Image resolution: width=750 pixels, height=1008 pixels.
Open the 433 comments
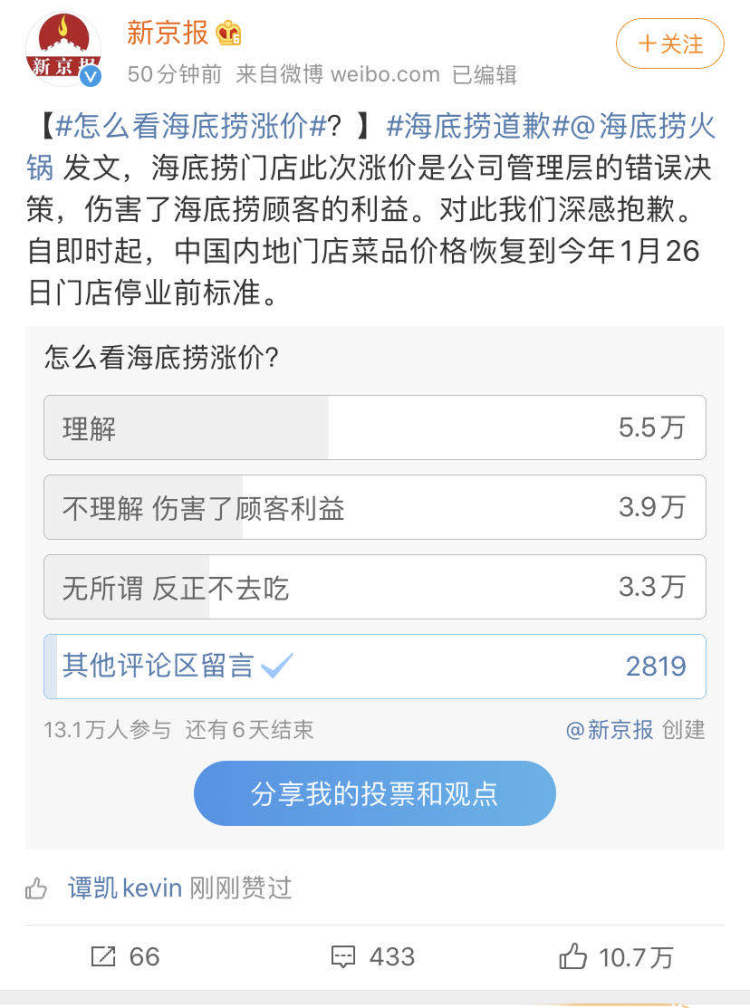tap(373, 957)
